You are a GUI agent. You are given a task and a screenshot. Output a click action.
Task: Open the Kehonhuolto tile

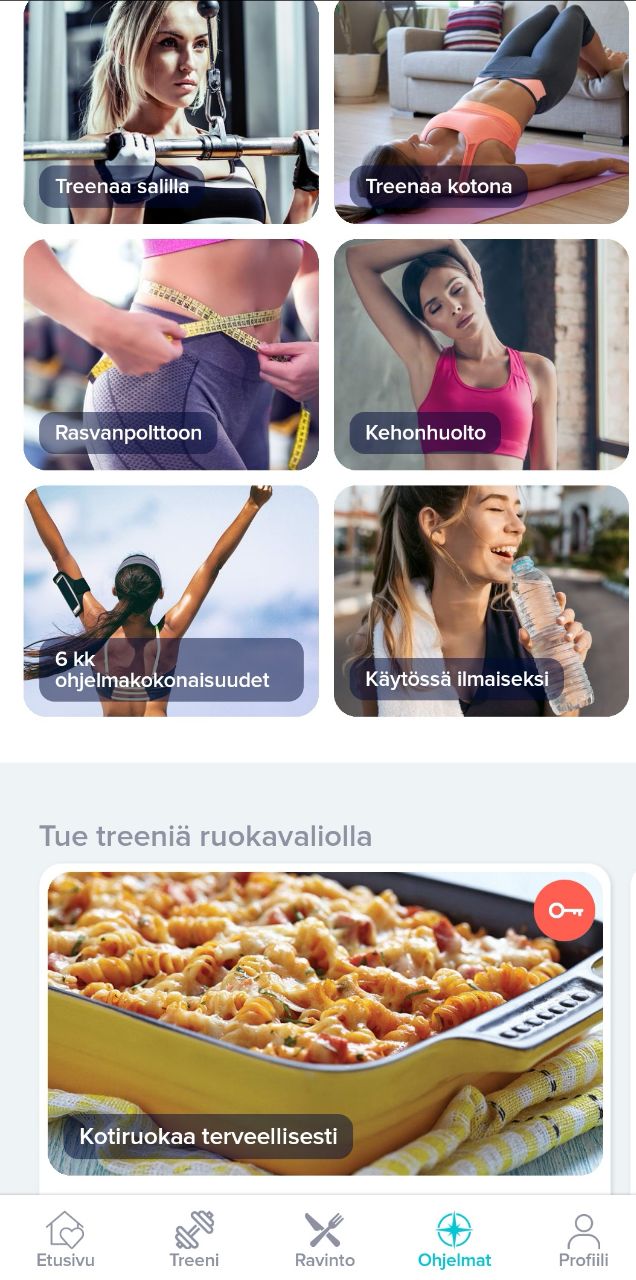point(481,354)
